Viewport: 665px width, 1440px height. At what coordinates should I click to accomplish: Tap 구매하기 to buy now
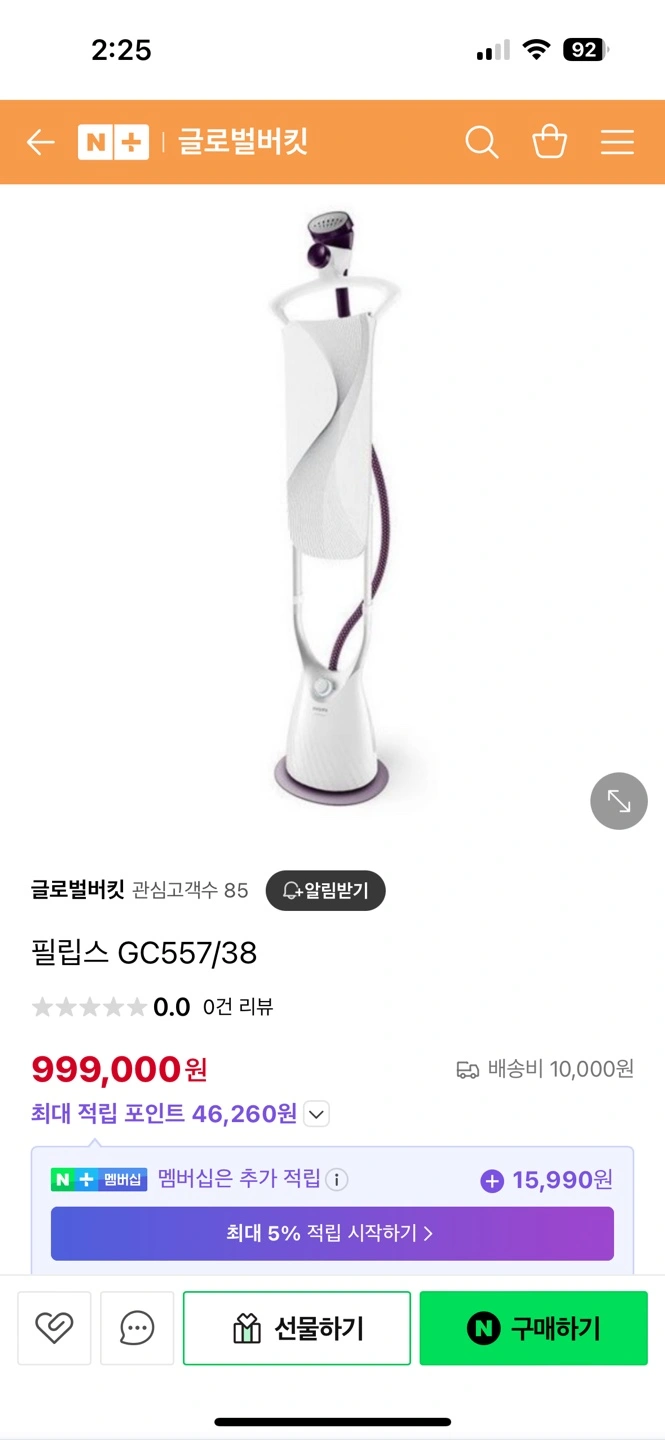pos(533,1328)
